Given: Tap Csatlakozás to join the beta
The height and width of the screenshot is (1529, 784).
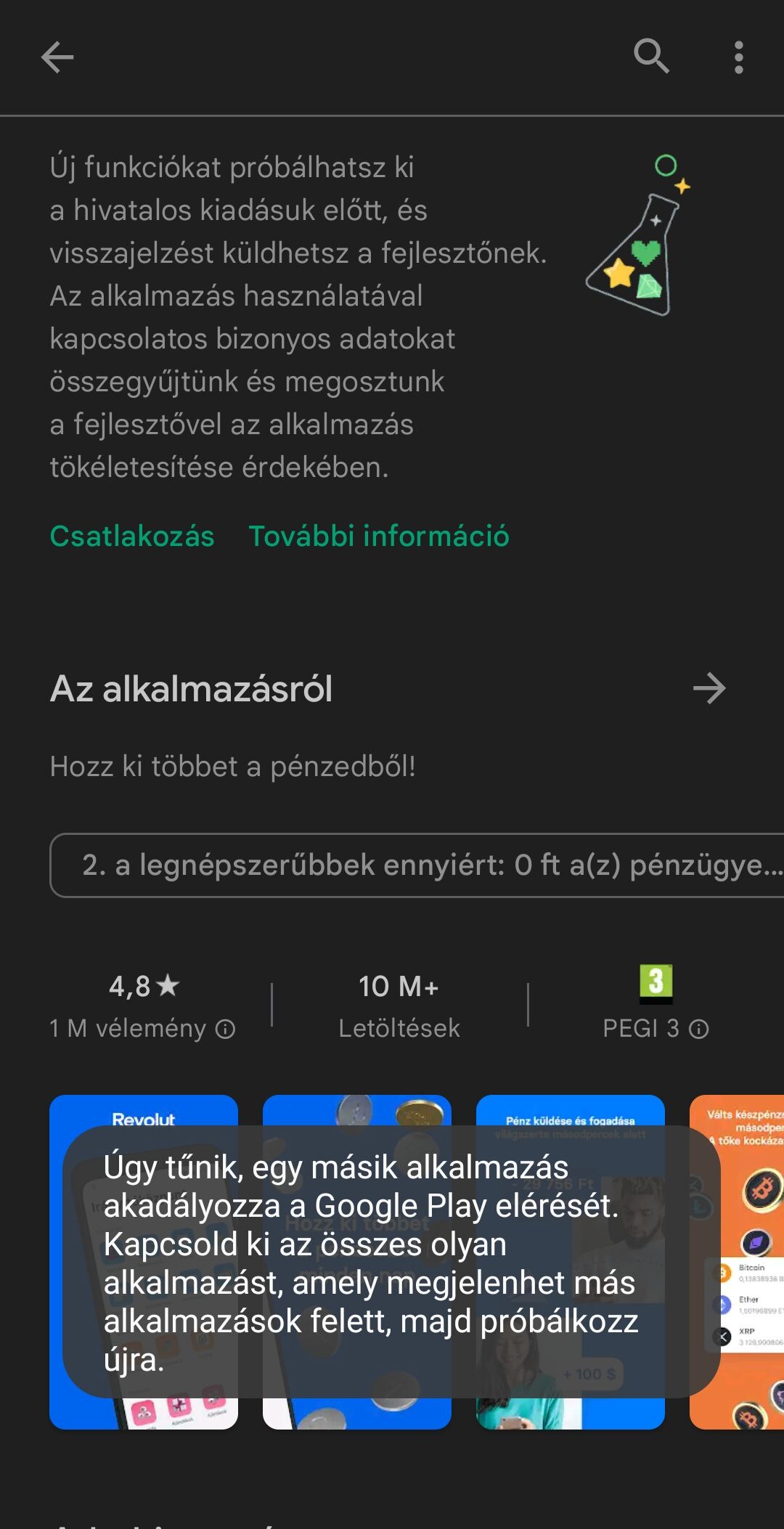Looking at the screenshot, I should click(132, 536).
